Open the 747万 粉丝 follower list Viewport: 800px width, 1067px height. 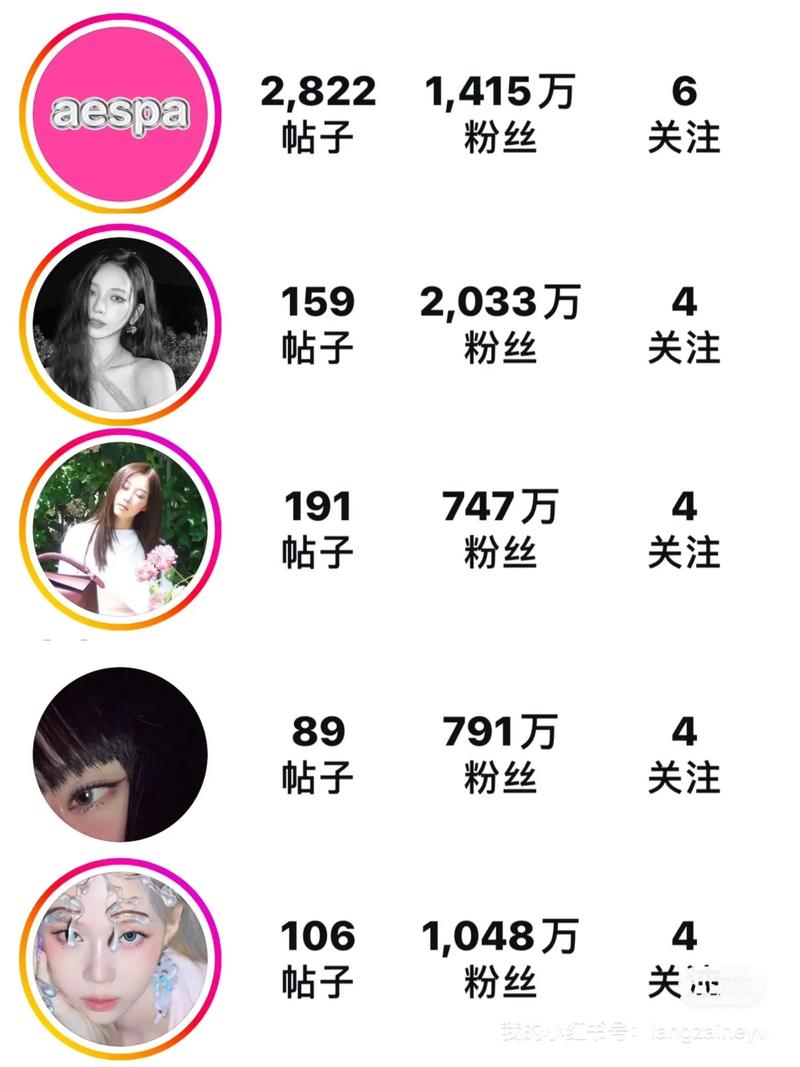pyautogui.click(x=497, y=527)
